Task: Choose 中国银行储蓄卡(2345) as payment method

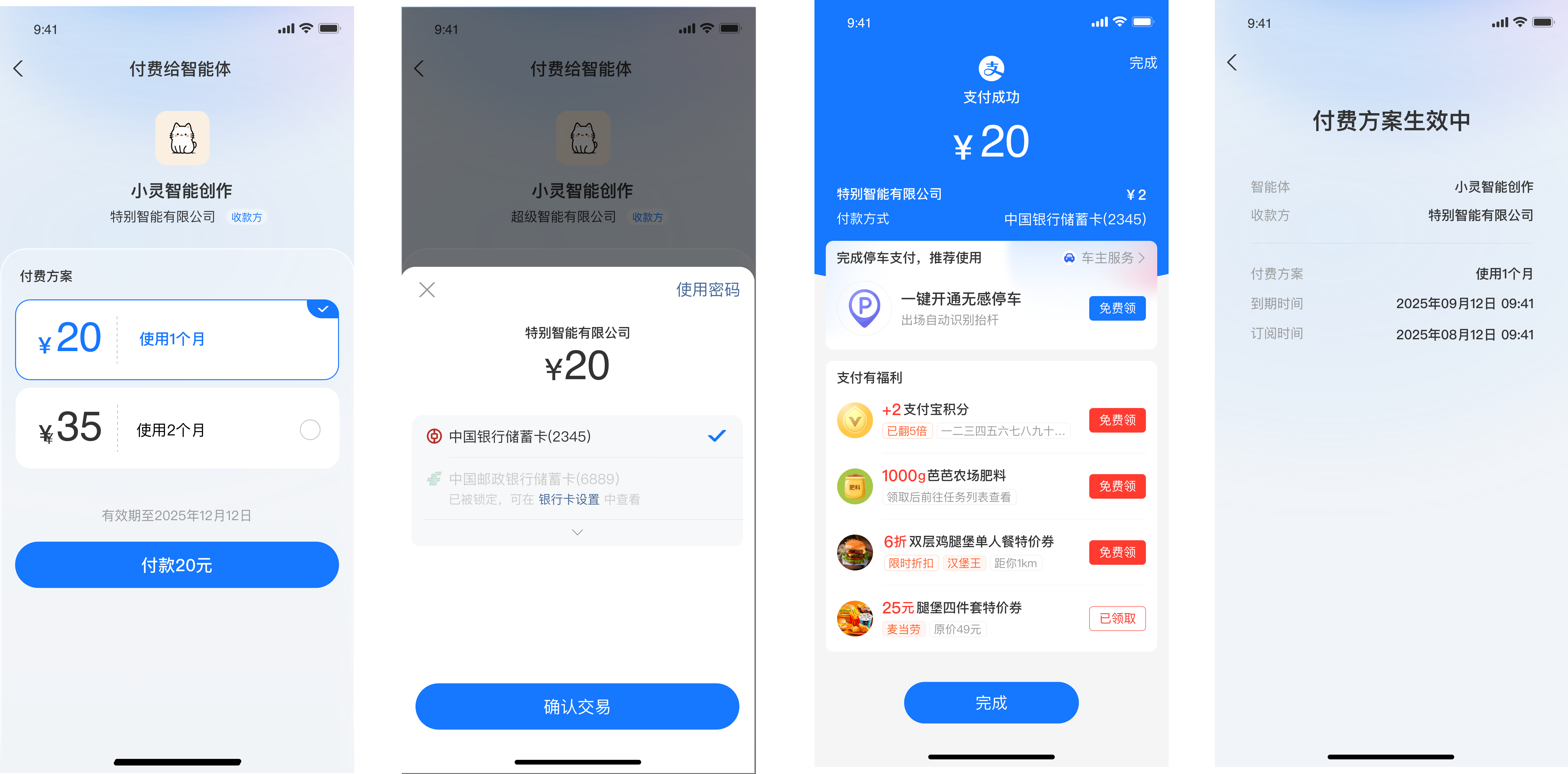Action: click(x=576, y=436)
